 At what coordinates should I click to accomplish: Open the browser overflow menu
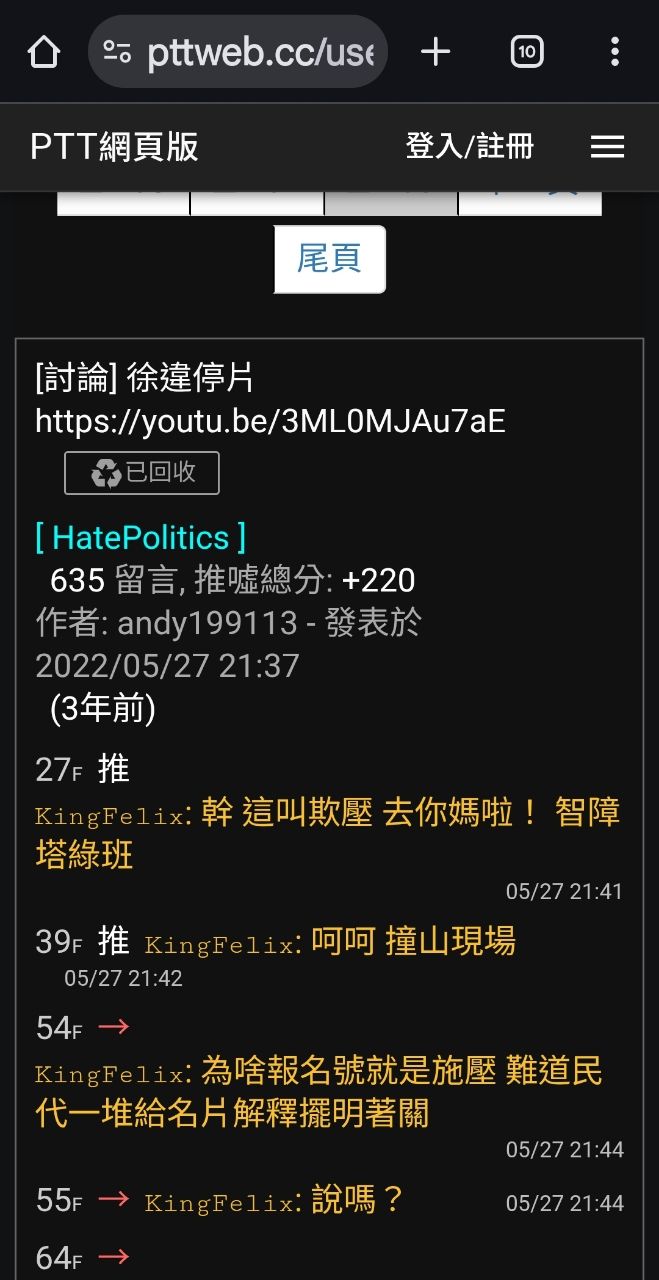tap(614, 52)
